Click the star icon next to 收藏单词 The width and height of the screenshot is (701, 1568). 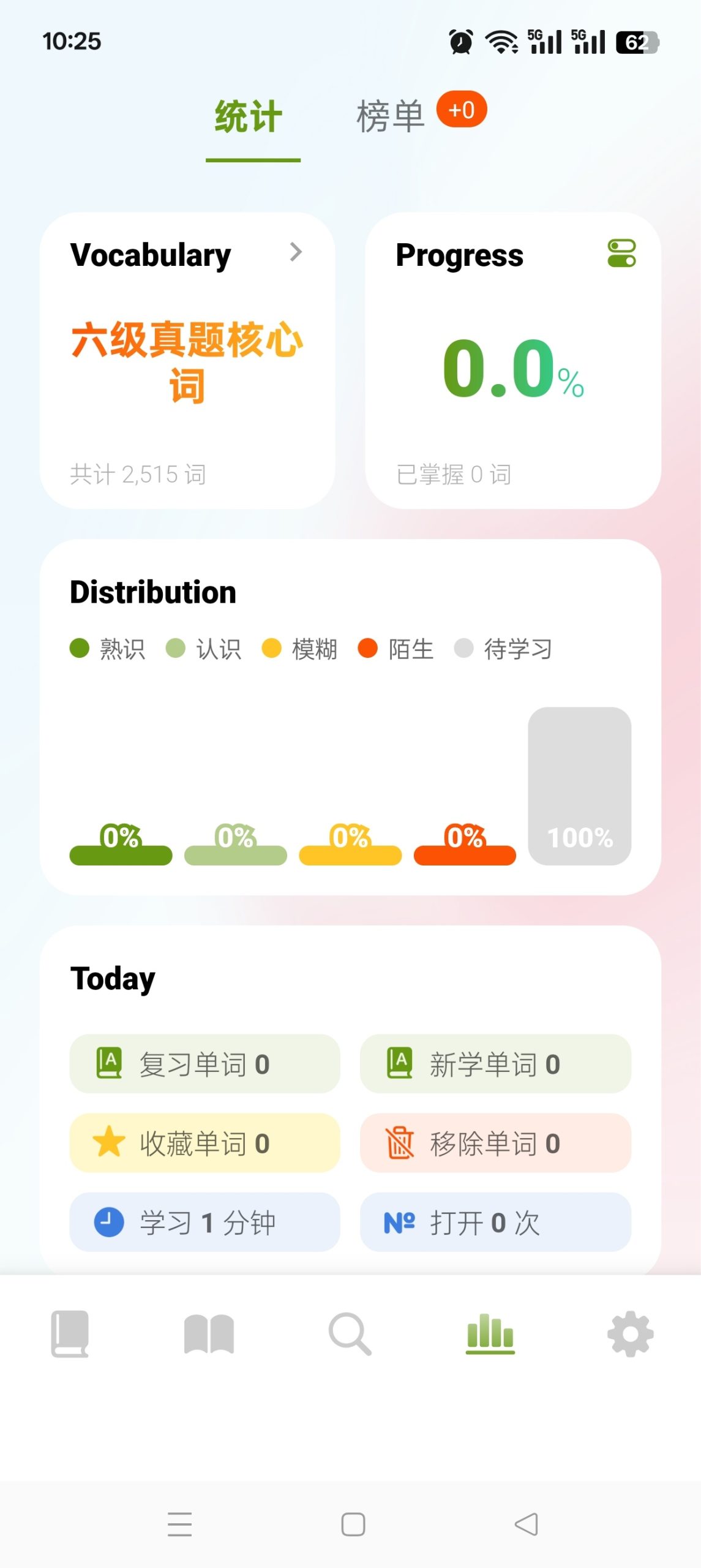[108, 1143]
